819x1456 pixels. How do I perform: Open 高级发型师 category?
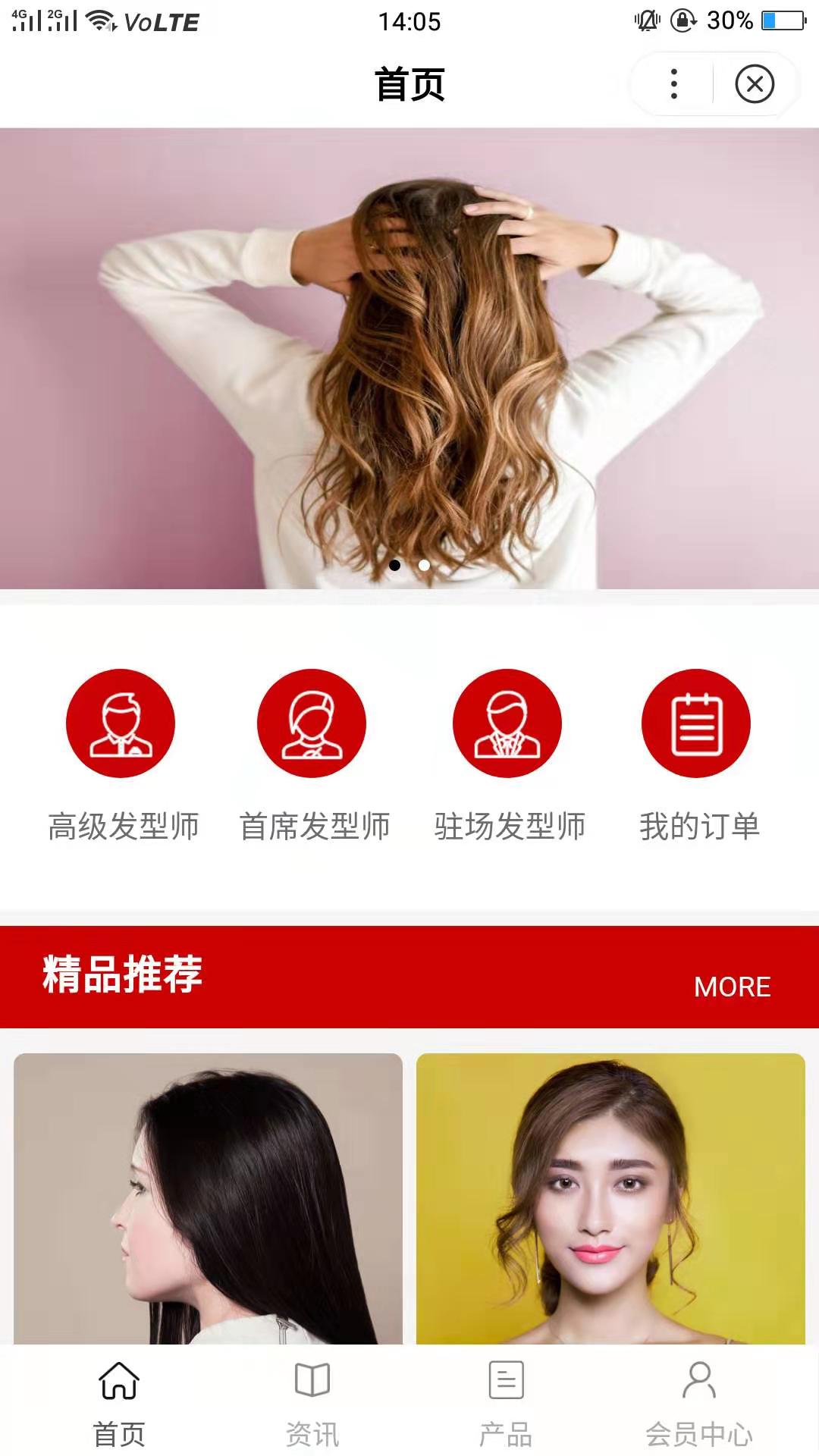click(121, 724)
